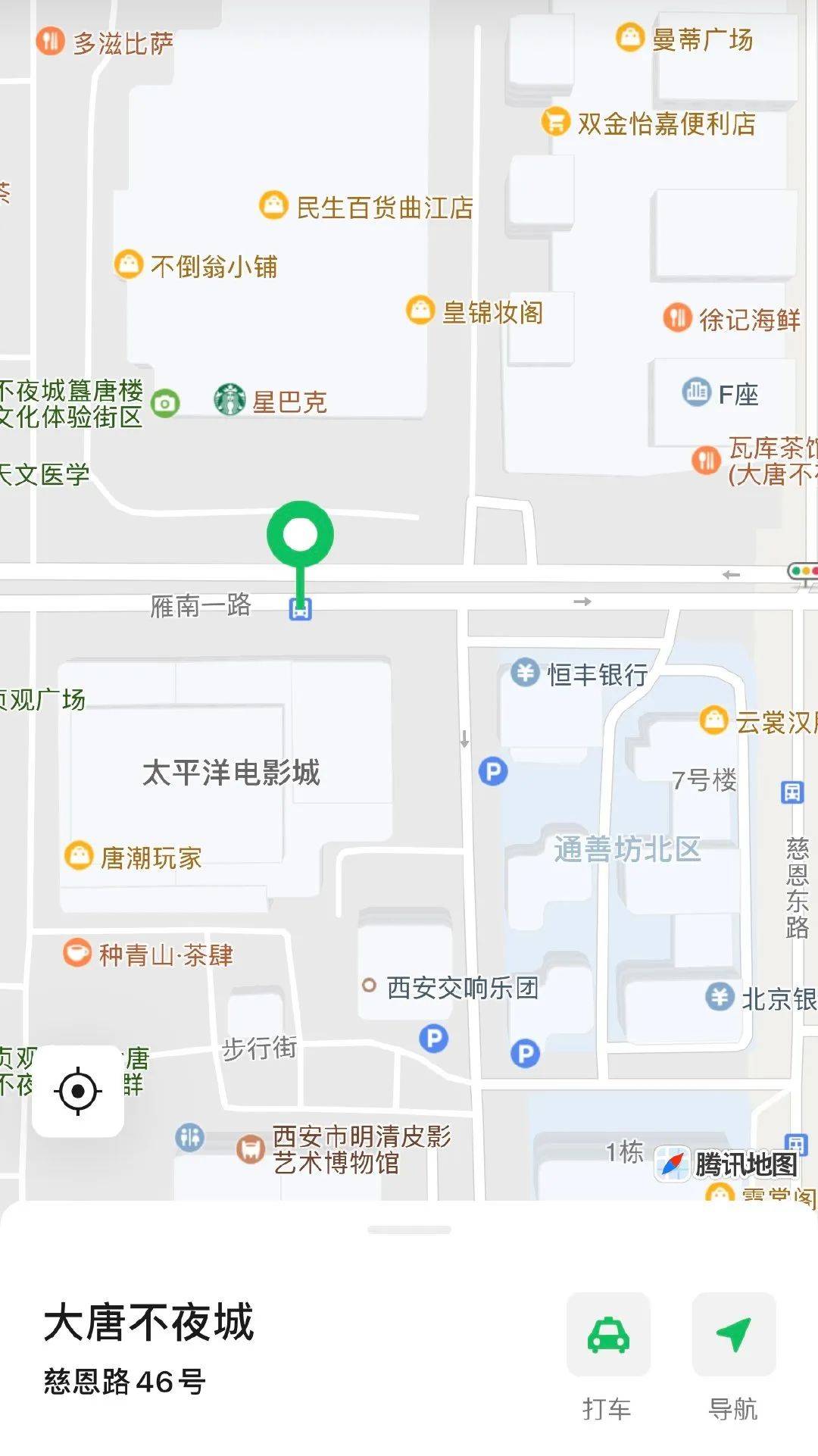The height and width of the screenshot is (1456, 818).
Task: Tap the 北京银行 bank marker
Action: [x=719, y=998]
